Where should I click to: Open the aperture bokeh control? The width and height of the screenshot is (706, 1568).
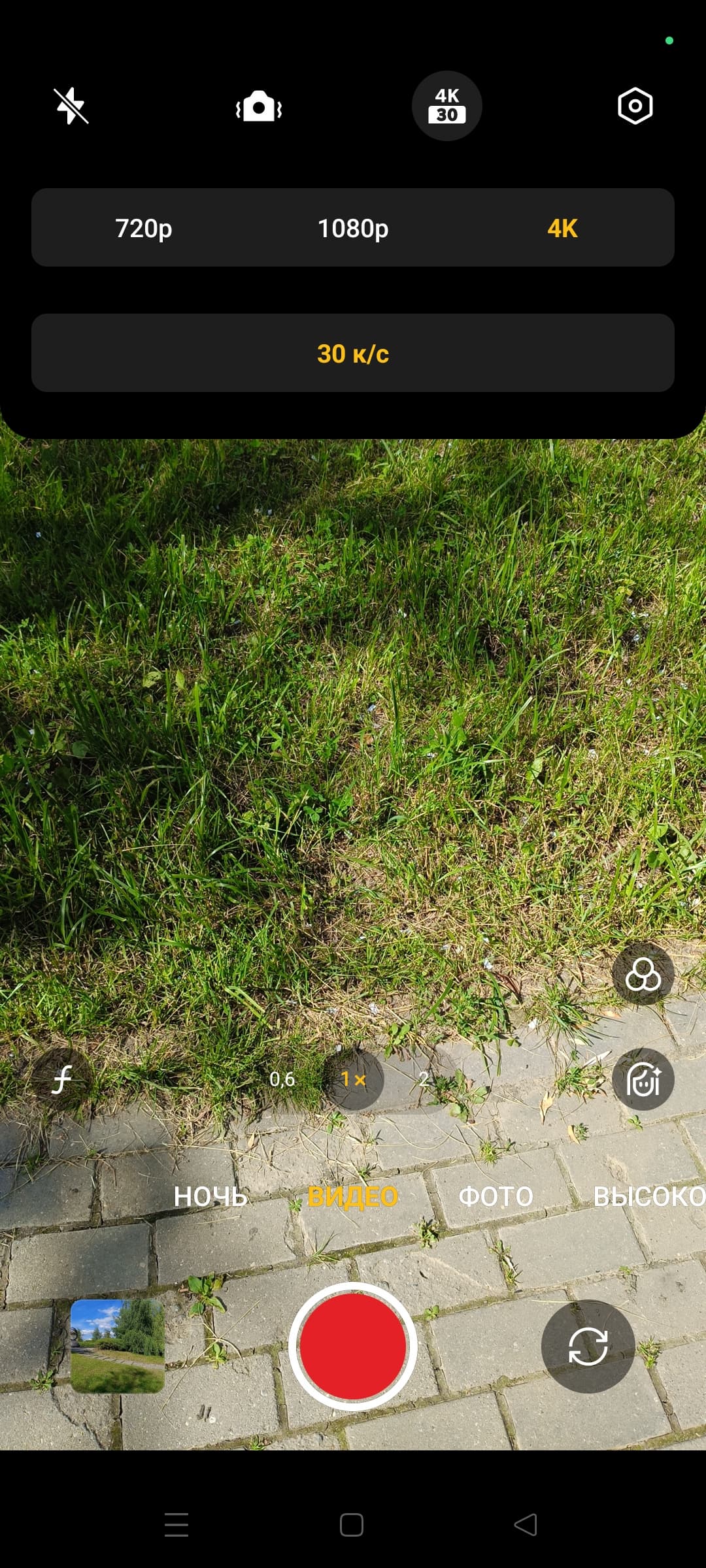62,1080
